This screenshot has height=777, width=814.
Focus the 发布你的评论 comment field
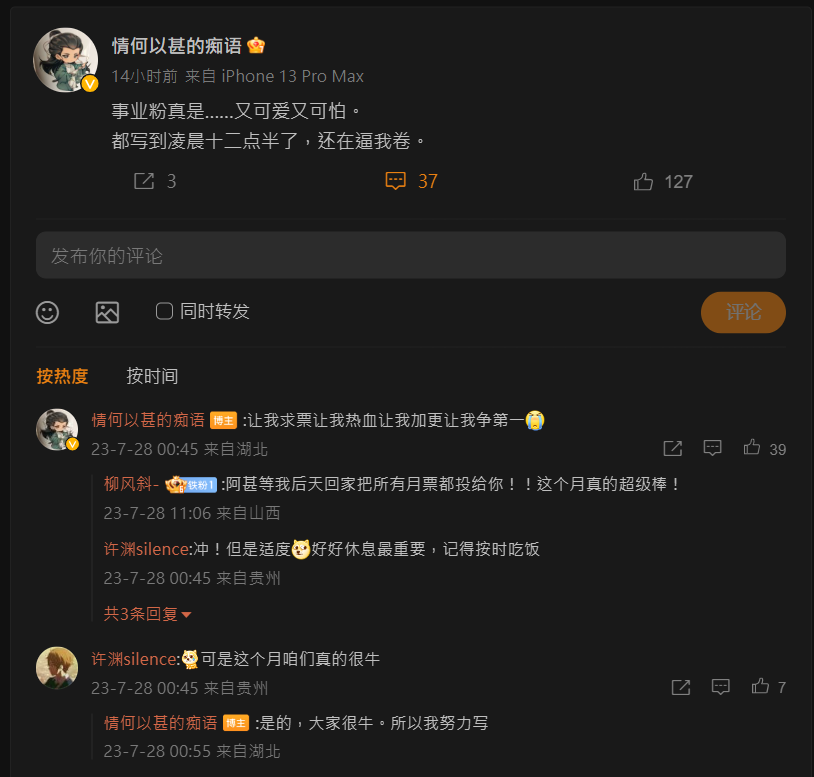coord(410,256)
